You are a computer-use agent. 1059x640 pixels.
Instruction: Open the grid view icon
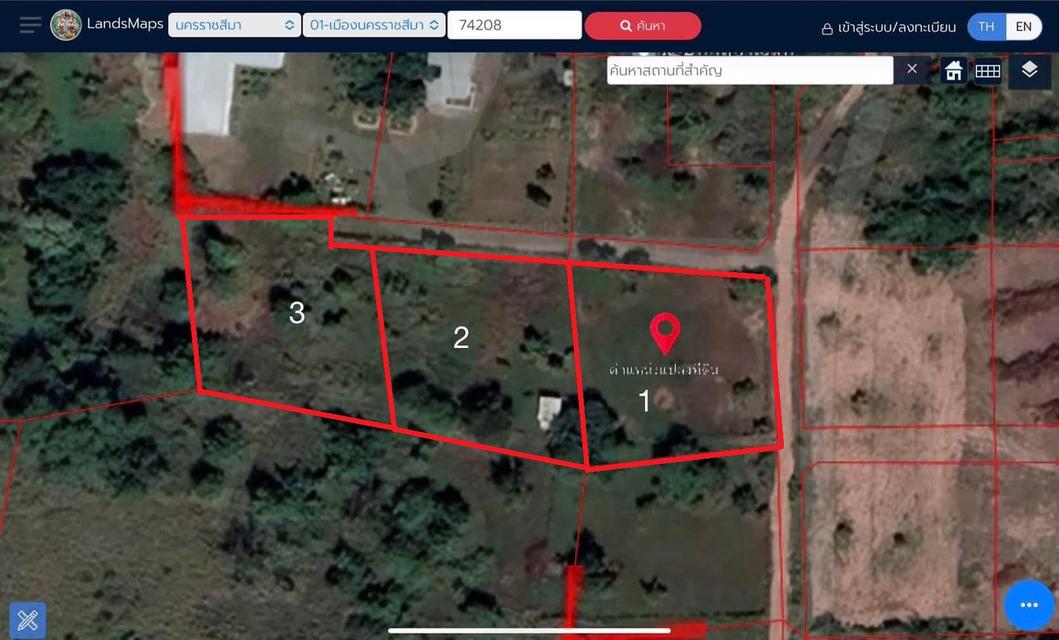pyautogui.click(x=988, y=70)
